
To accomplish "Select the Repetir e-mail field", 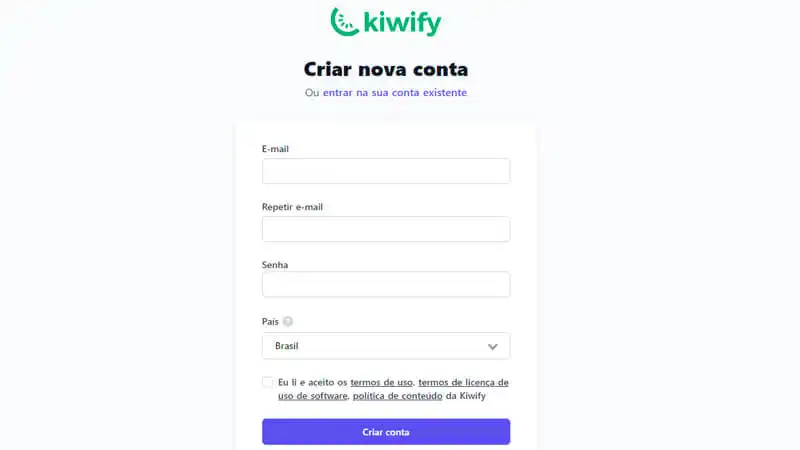I will click(x=385, y=229).
